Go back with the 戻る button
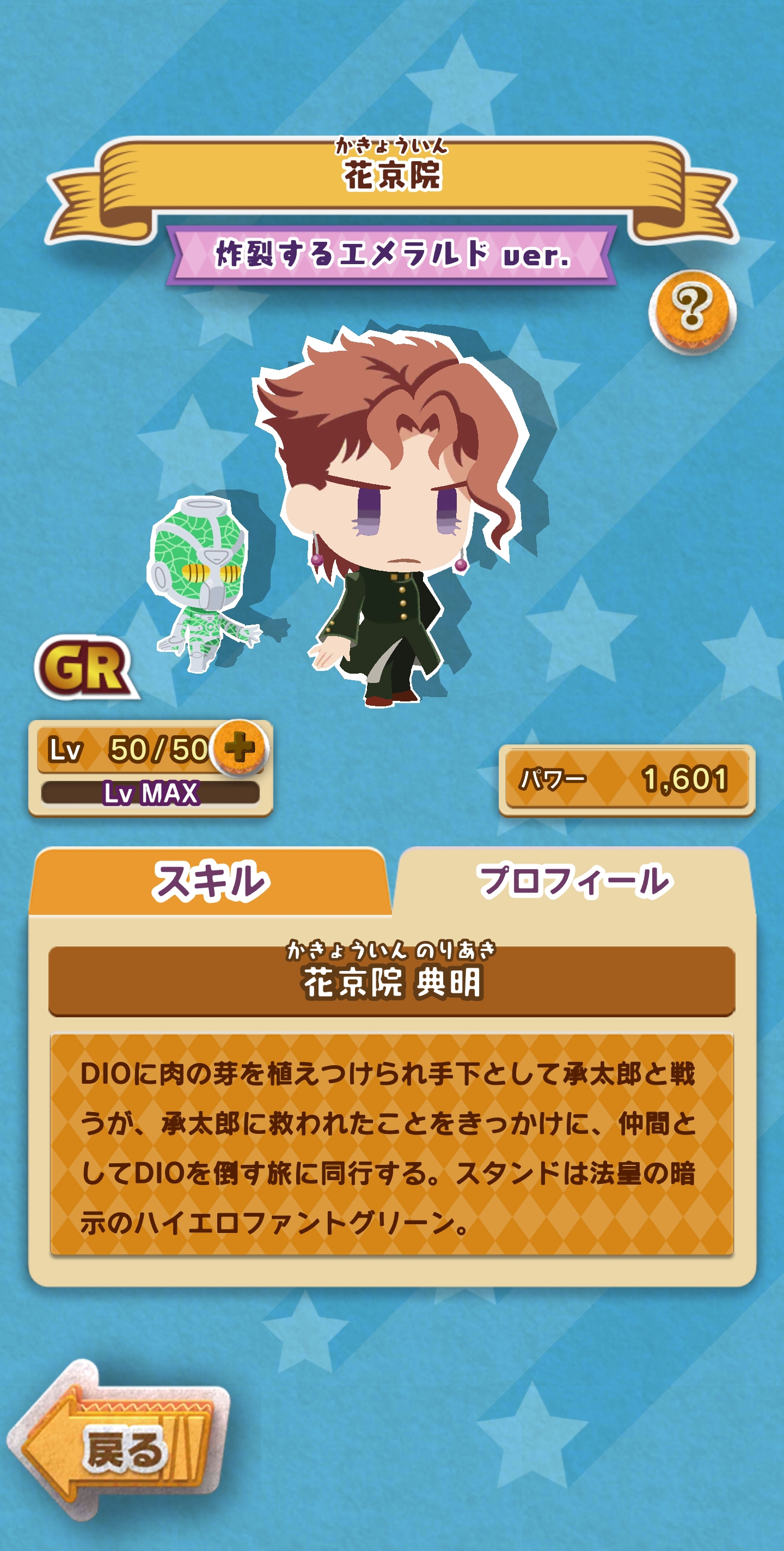784x1551 pixels. coord(120,1448)
